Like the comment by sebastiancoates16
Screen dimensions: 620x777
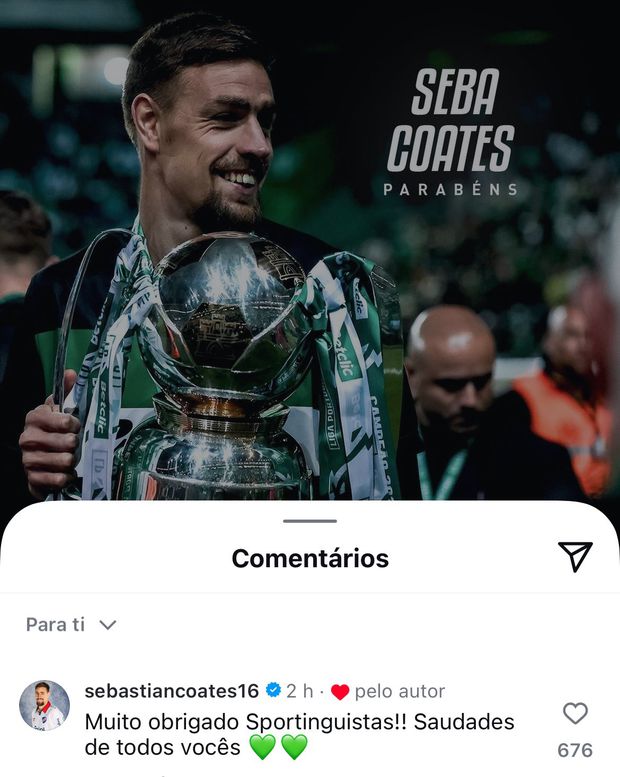[575, 713]
